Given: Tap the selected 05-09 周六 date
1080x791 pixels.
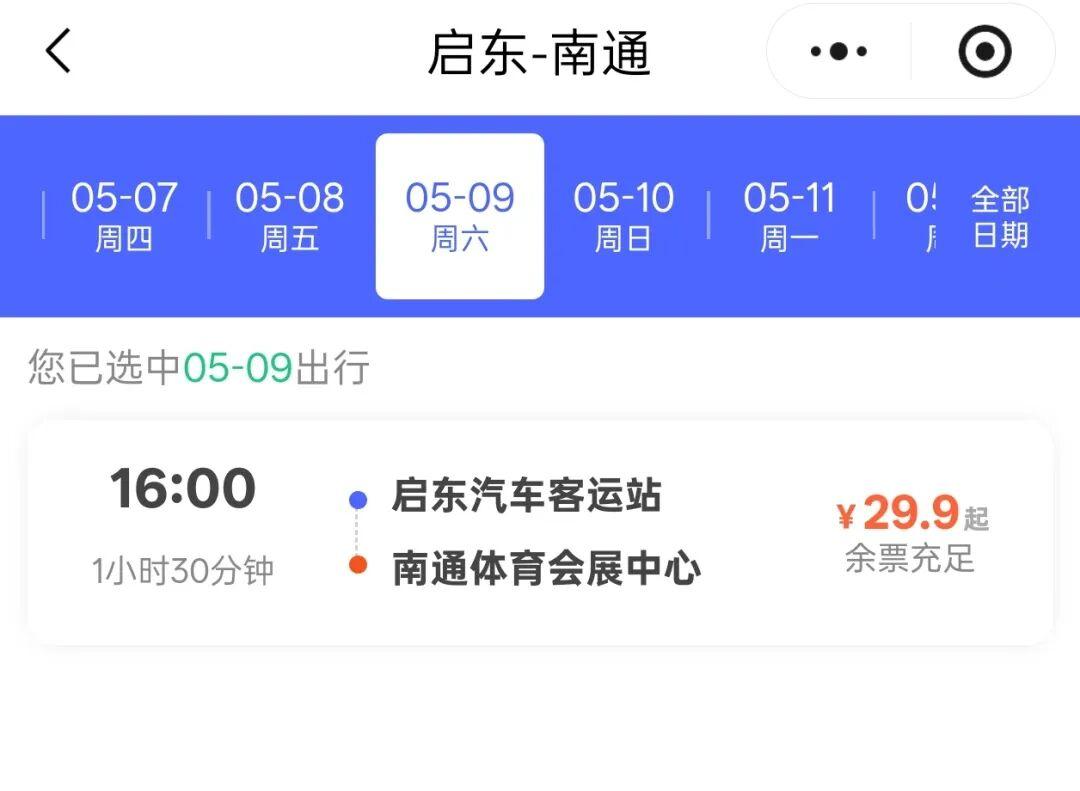Looking at the screenshot, I should pyautogui.click(x=460, y=216).
